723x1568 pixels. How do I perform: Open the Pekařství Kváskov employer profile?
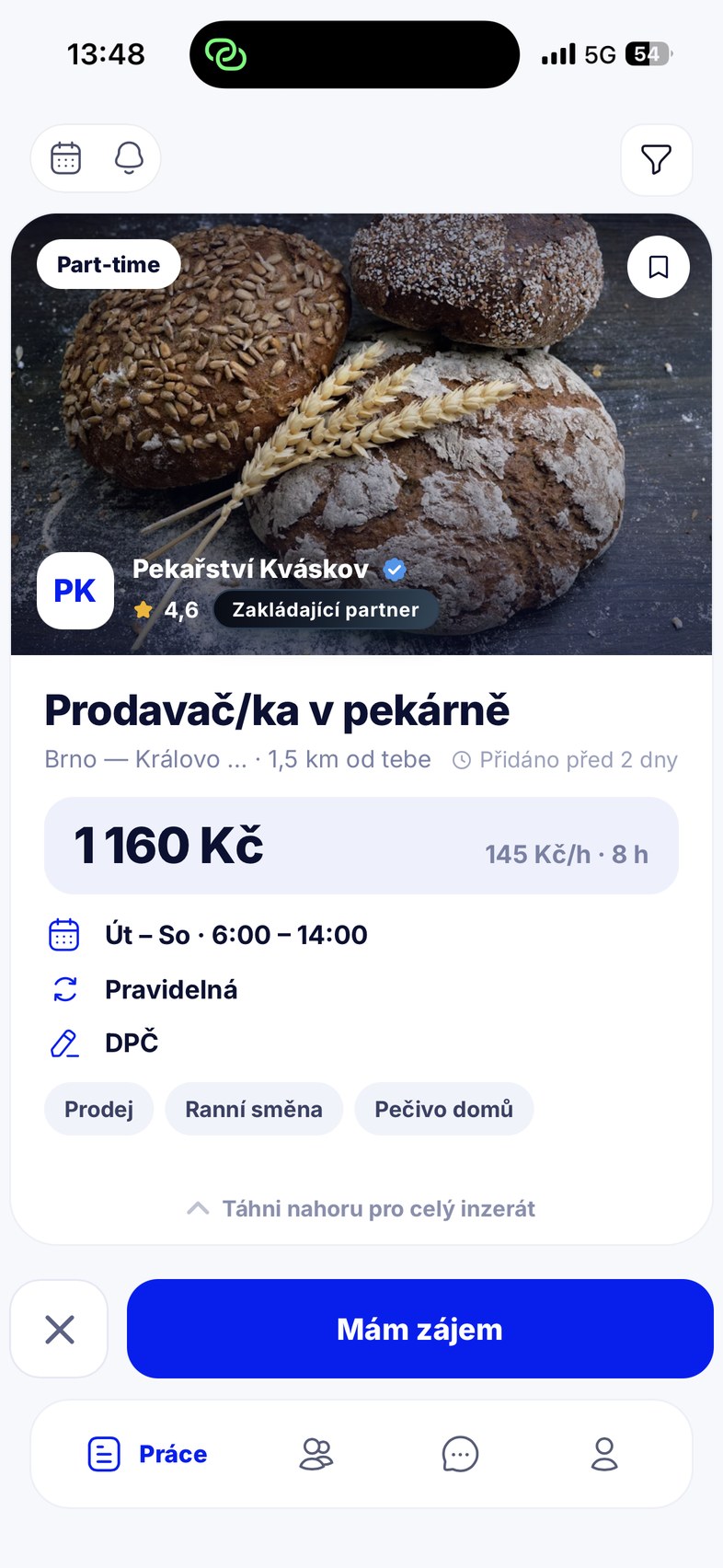[250, 570]
